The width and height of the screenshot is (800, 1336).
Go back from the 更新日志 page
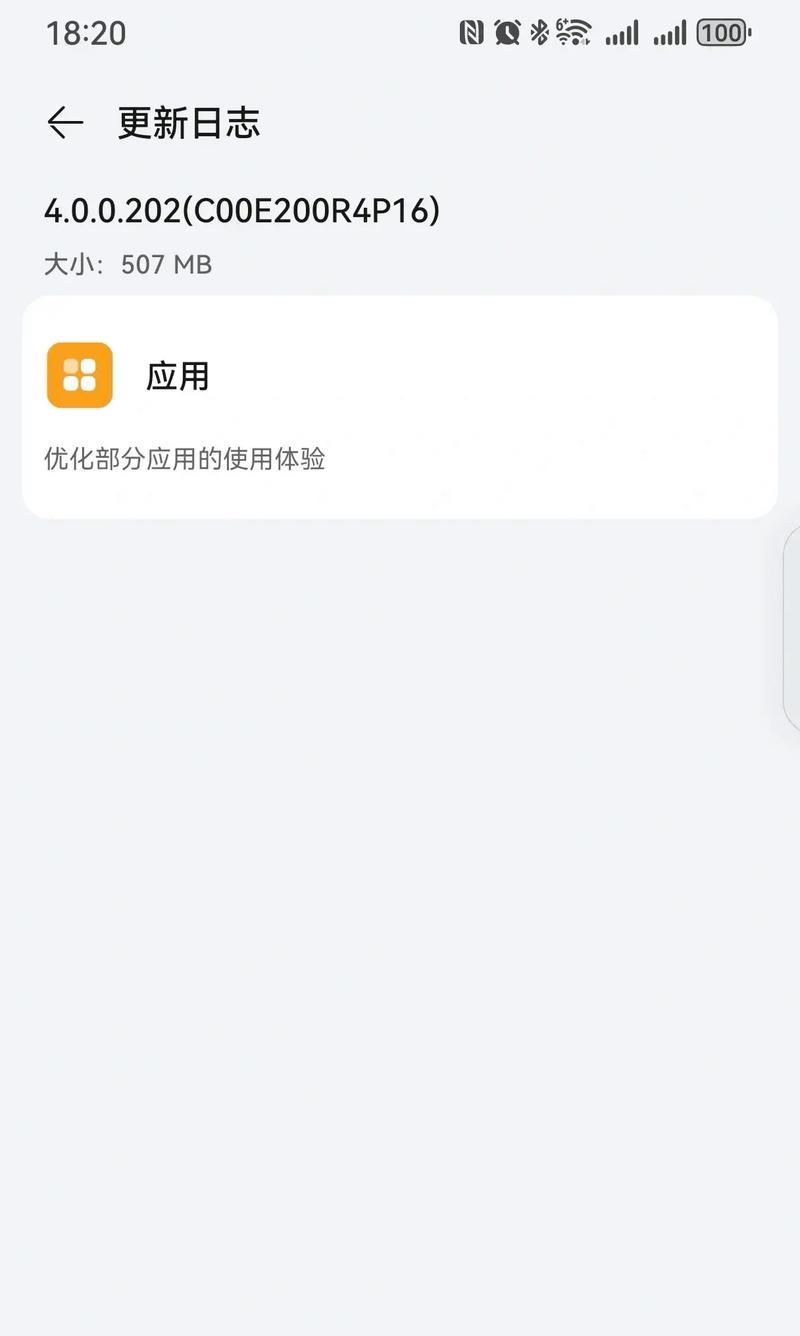[65, 123]
